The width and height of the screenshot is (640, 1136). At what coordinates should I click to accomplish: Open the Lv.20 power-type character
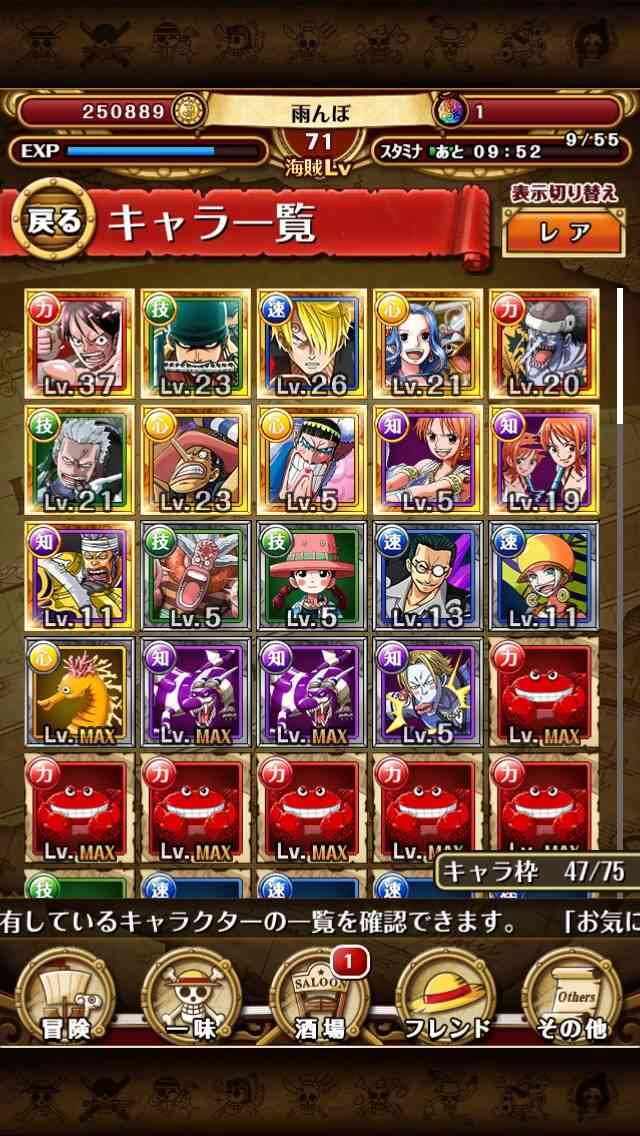pyautogui.click(x=544, y=343)
